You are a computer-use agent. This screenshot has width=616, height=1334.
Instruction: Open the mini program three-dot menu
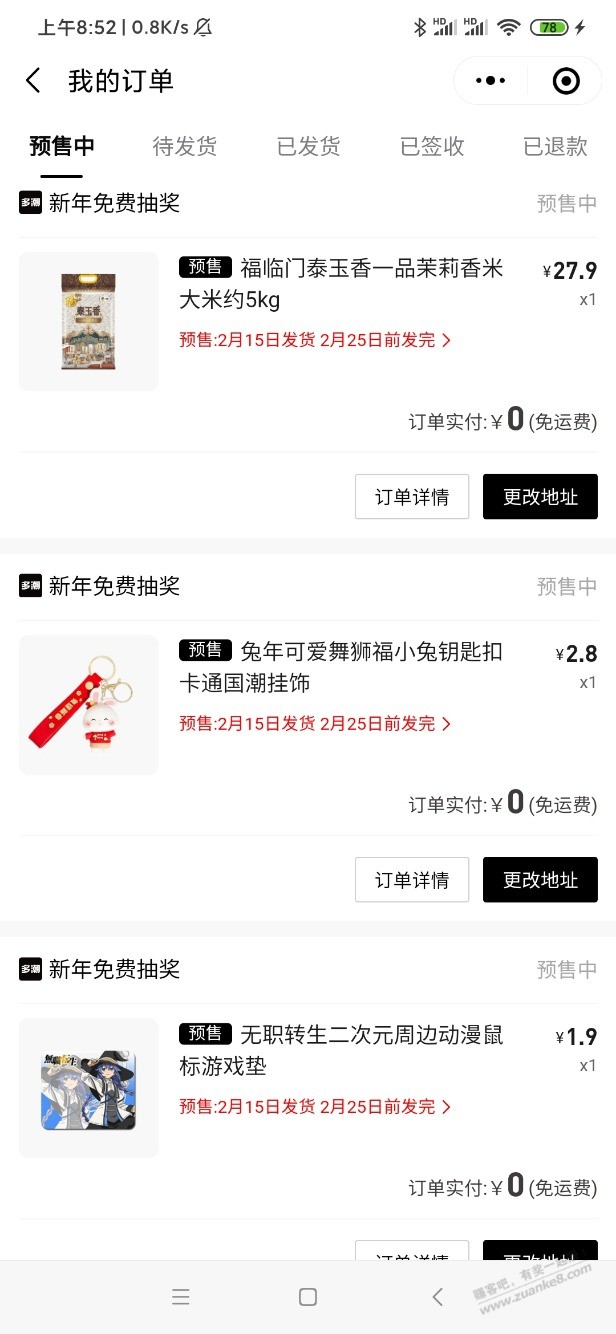(490, 81)
